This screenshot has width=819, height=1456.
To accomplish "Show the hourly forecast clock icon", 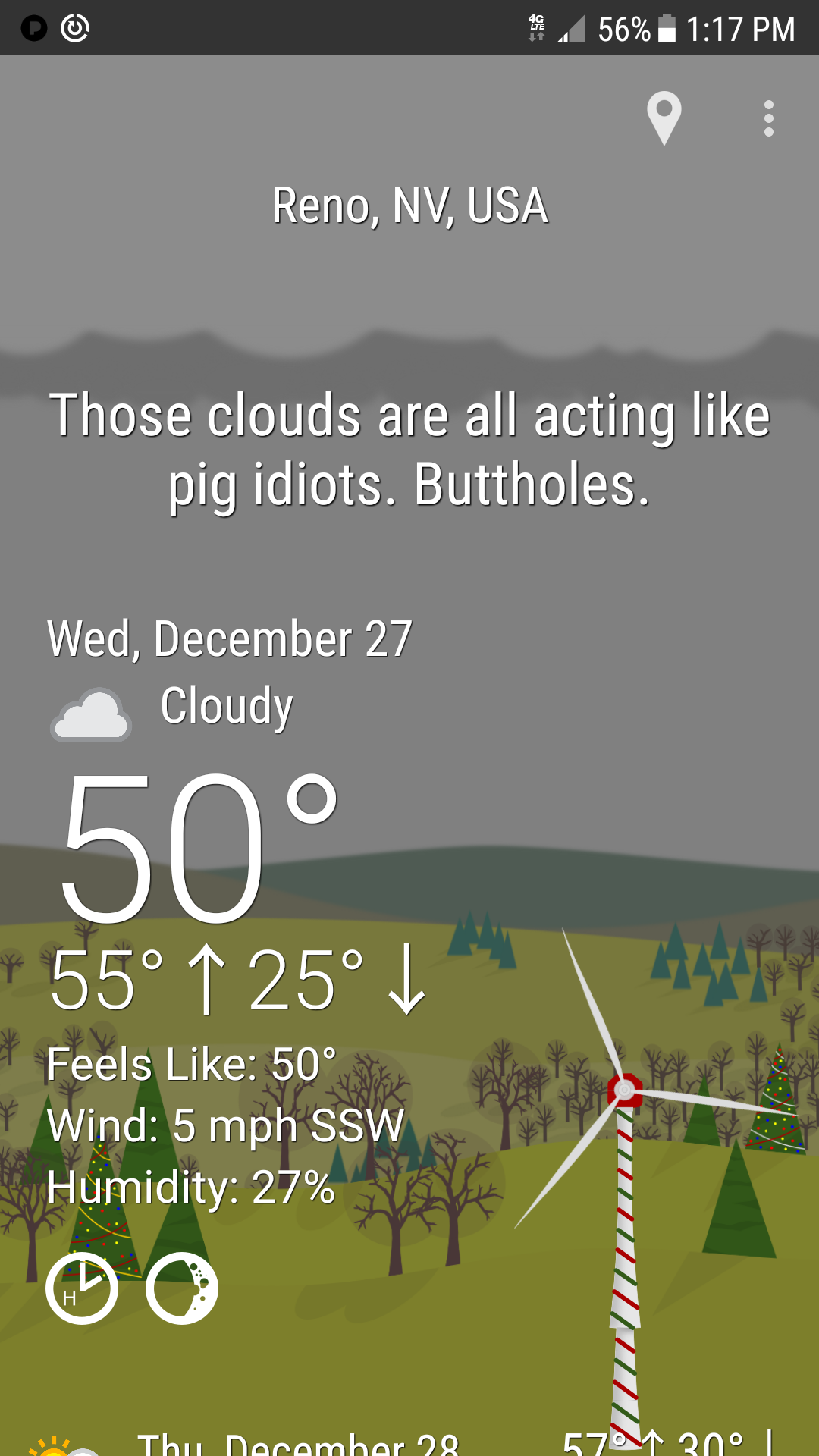I will [x=82, y=1288].
